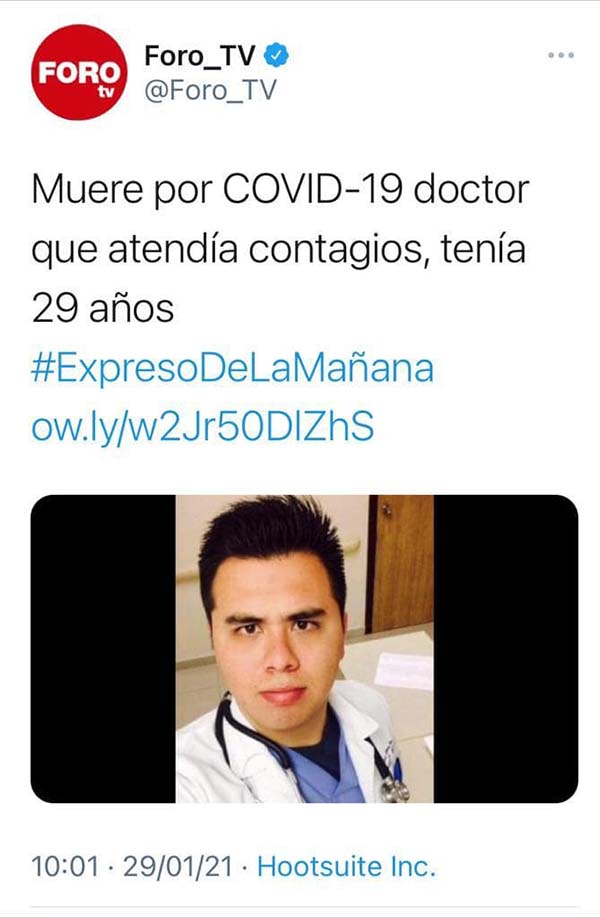600x918 pixels.
Task: Open the #ExpresoDeLaMañana hashtag
Action: tap(233, 369)
